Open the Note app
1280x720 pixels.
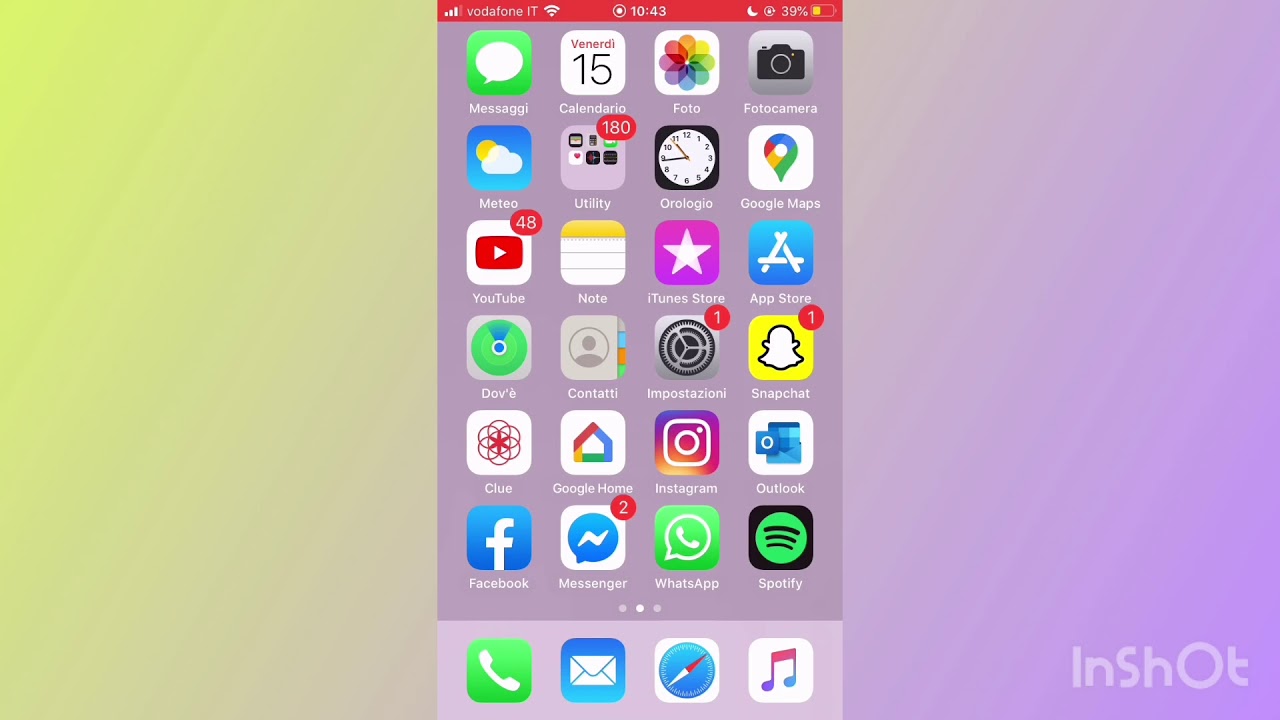[x=592, y=253]
